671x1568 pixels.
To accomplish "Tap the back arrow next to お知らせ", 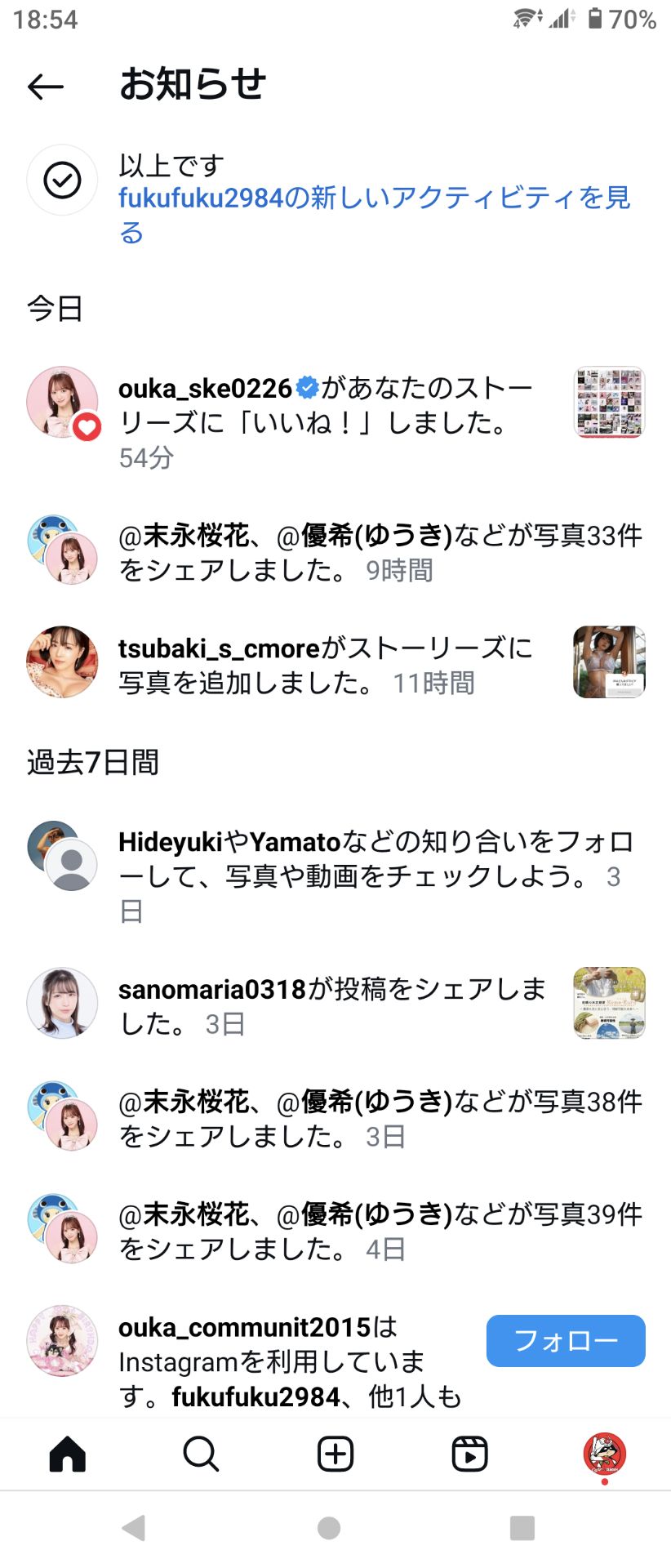I will pos(45,85).
